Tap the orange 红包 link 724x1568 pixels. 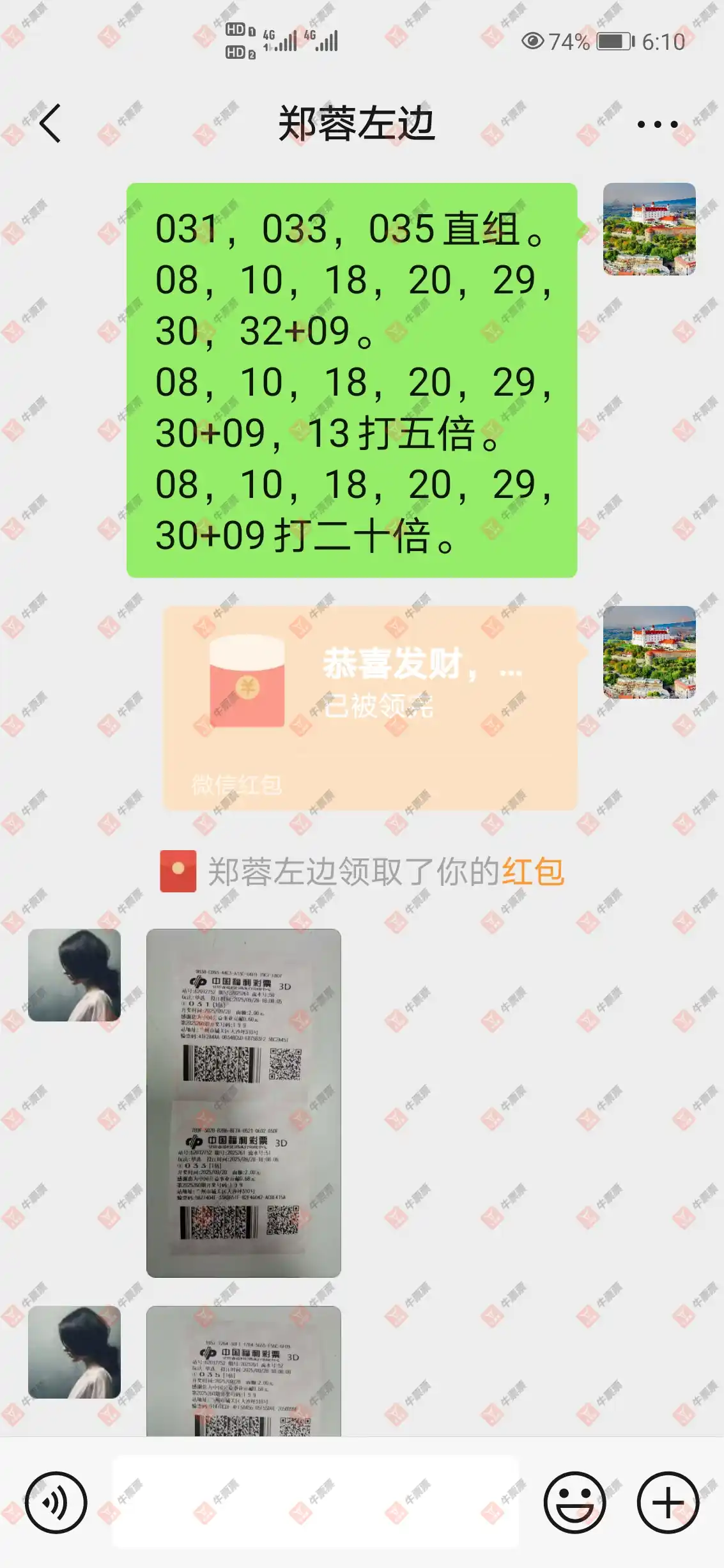coord(533,871)
